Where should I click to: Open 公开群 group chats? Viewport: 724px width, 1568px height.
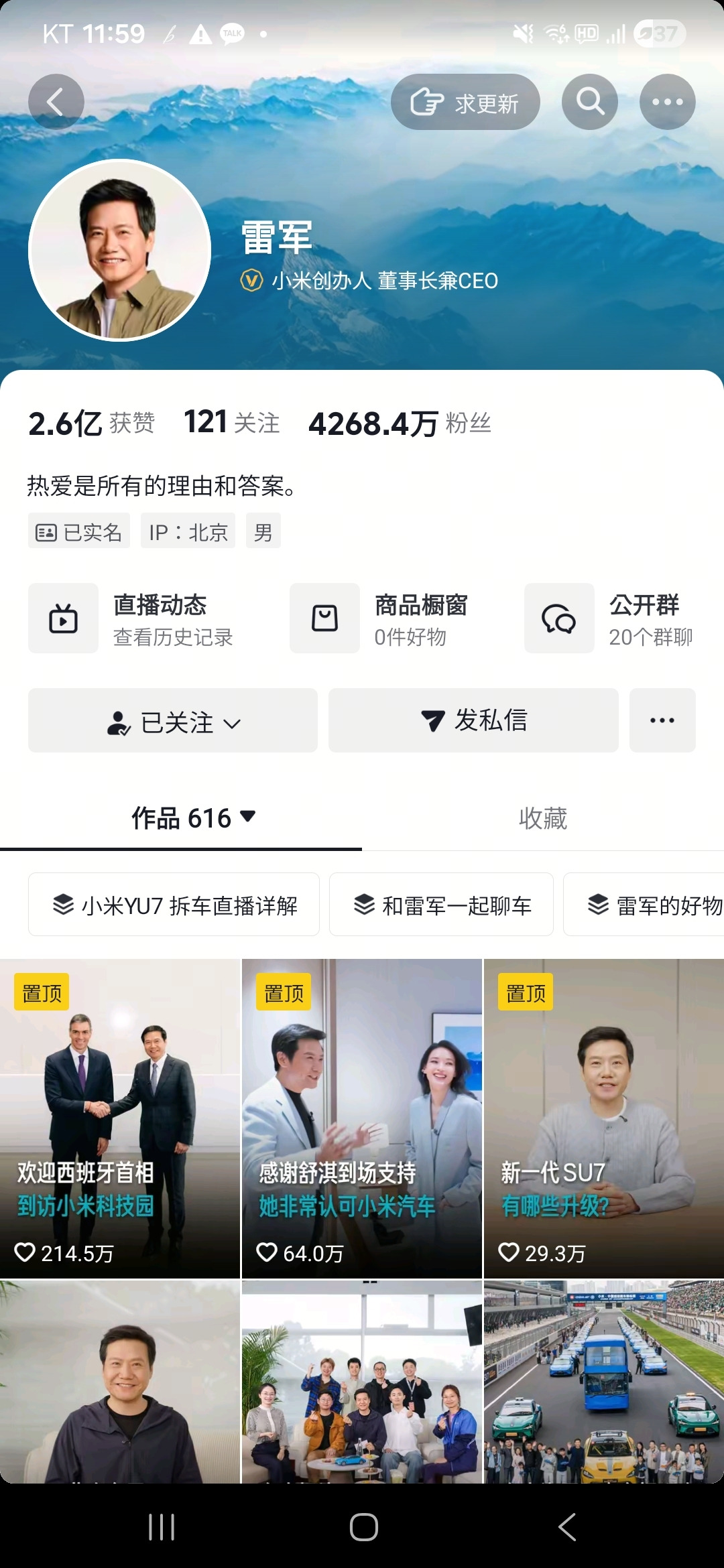(610, 618)
